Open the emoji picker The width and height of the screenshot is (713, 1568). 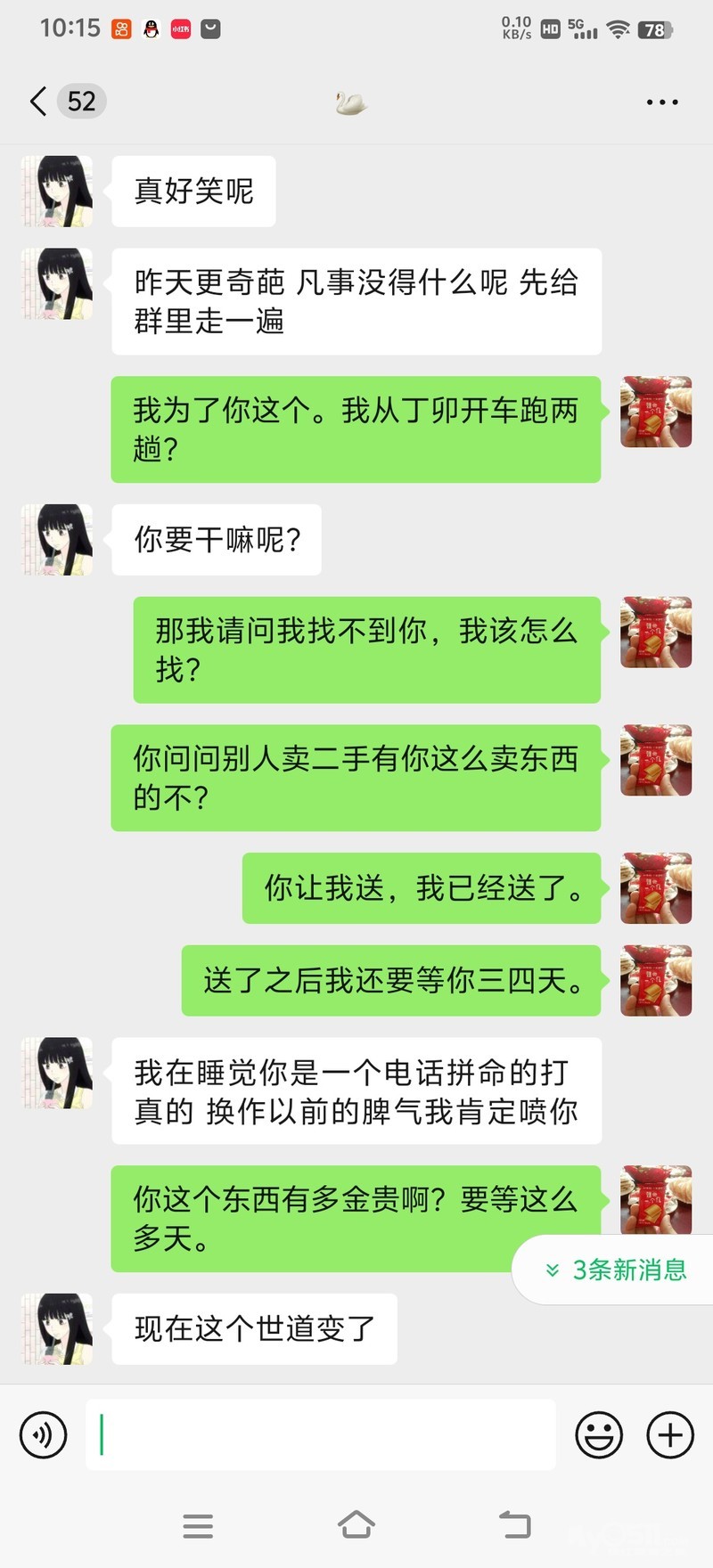[x=599, y=1435]
